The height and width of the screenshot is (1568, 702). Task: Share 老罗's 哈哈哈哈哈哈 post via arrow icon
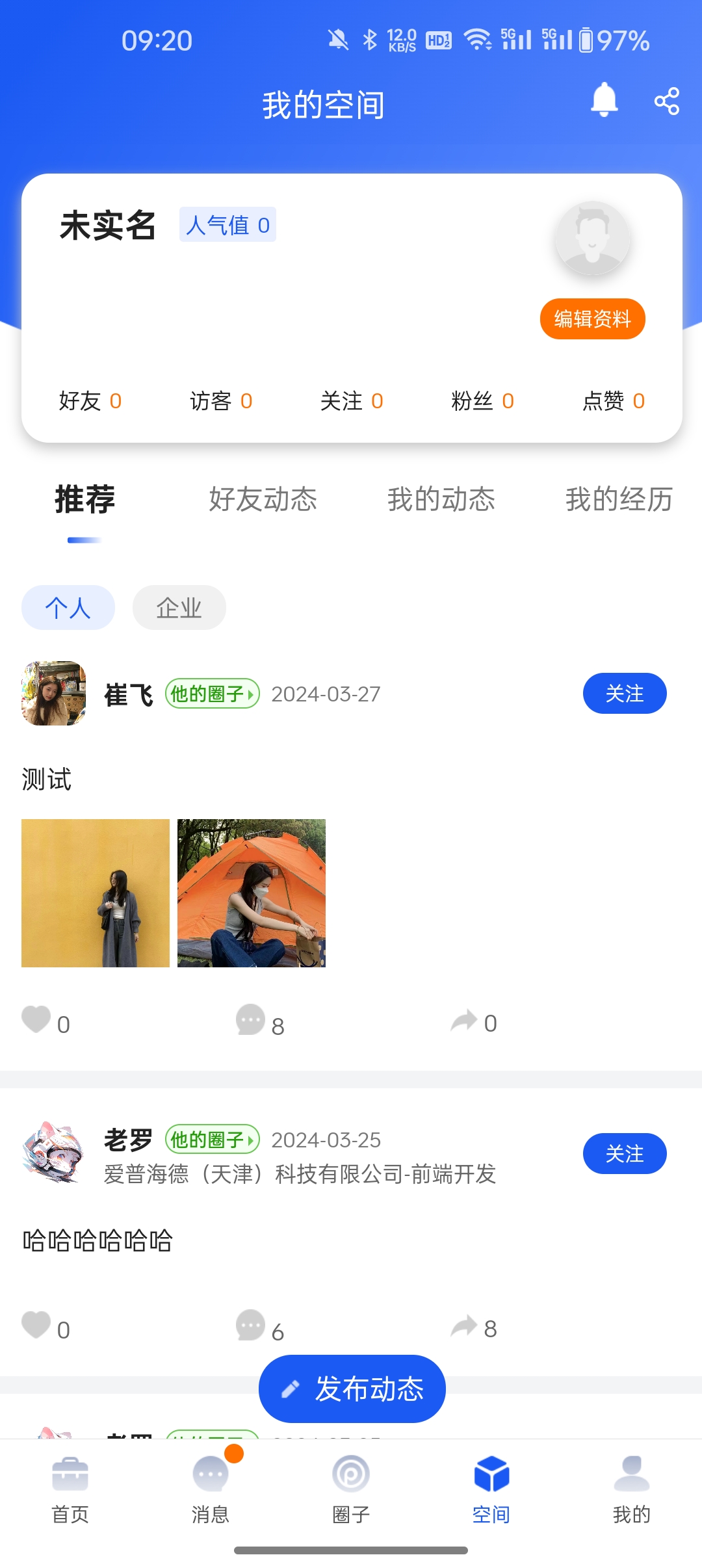point(463,1326)
